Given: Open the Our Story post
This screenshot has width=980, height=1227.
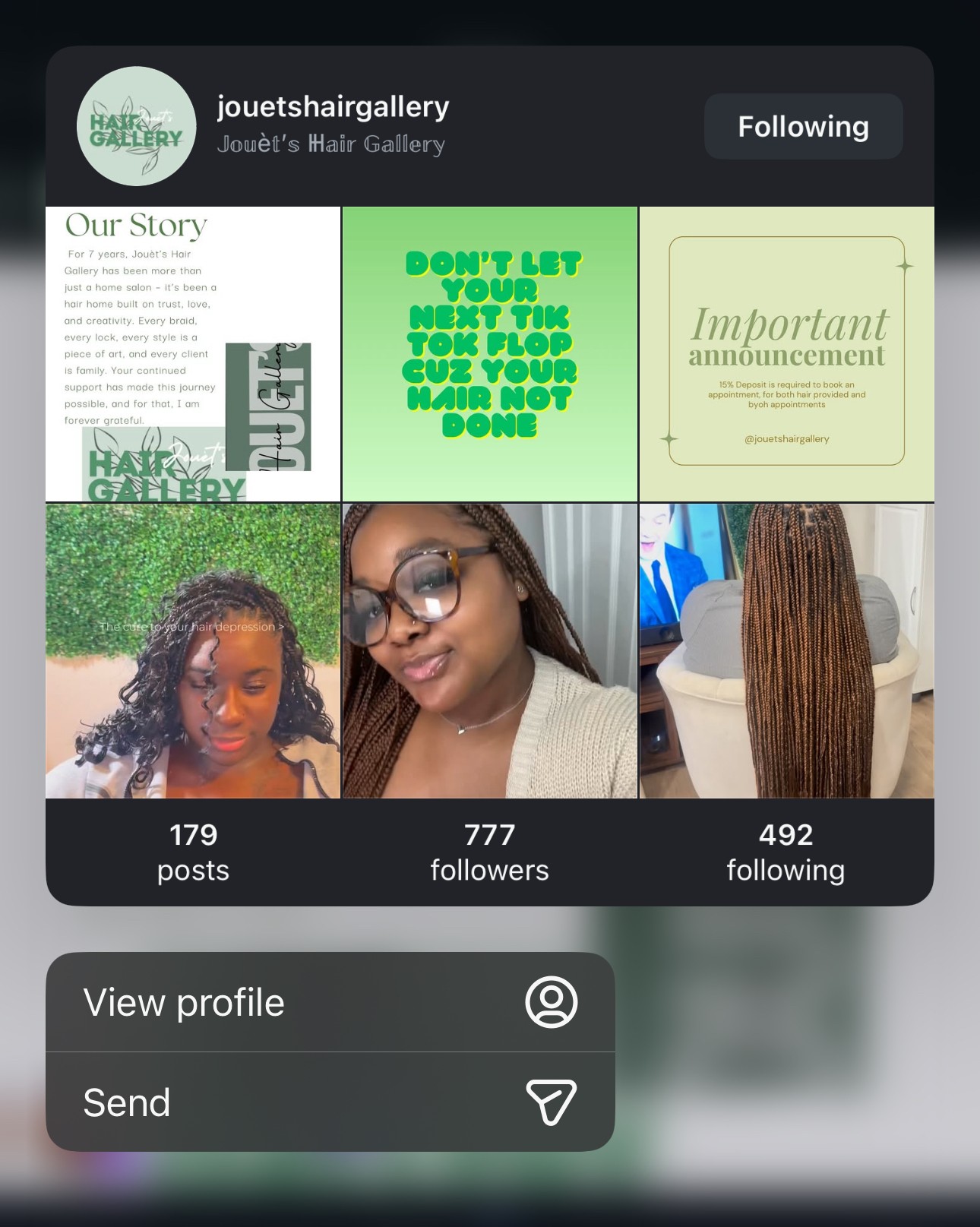Looking at the screenshot, I should coord(193,354).
